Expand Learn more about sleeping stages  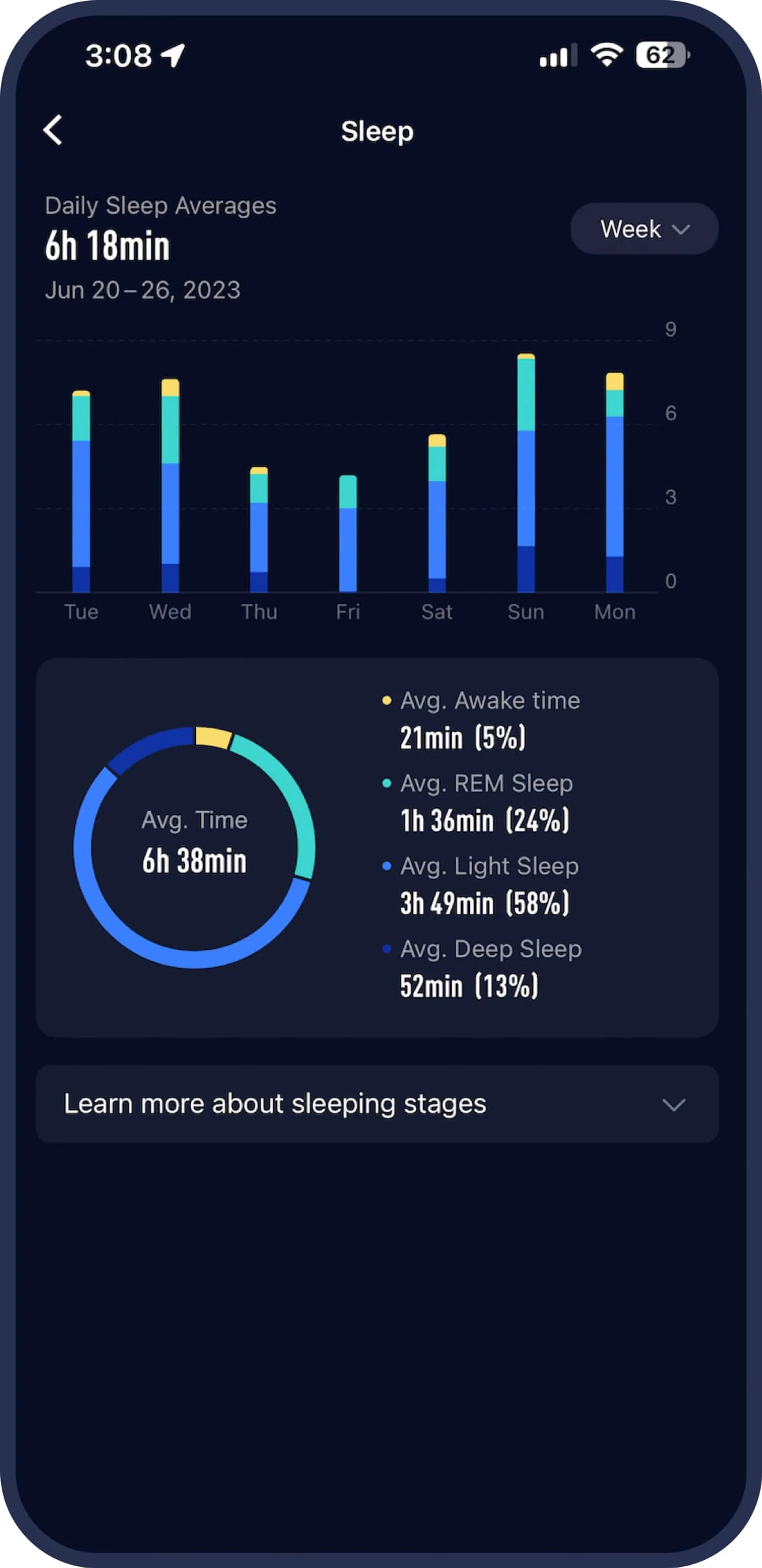tap(377, 1104)
